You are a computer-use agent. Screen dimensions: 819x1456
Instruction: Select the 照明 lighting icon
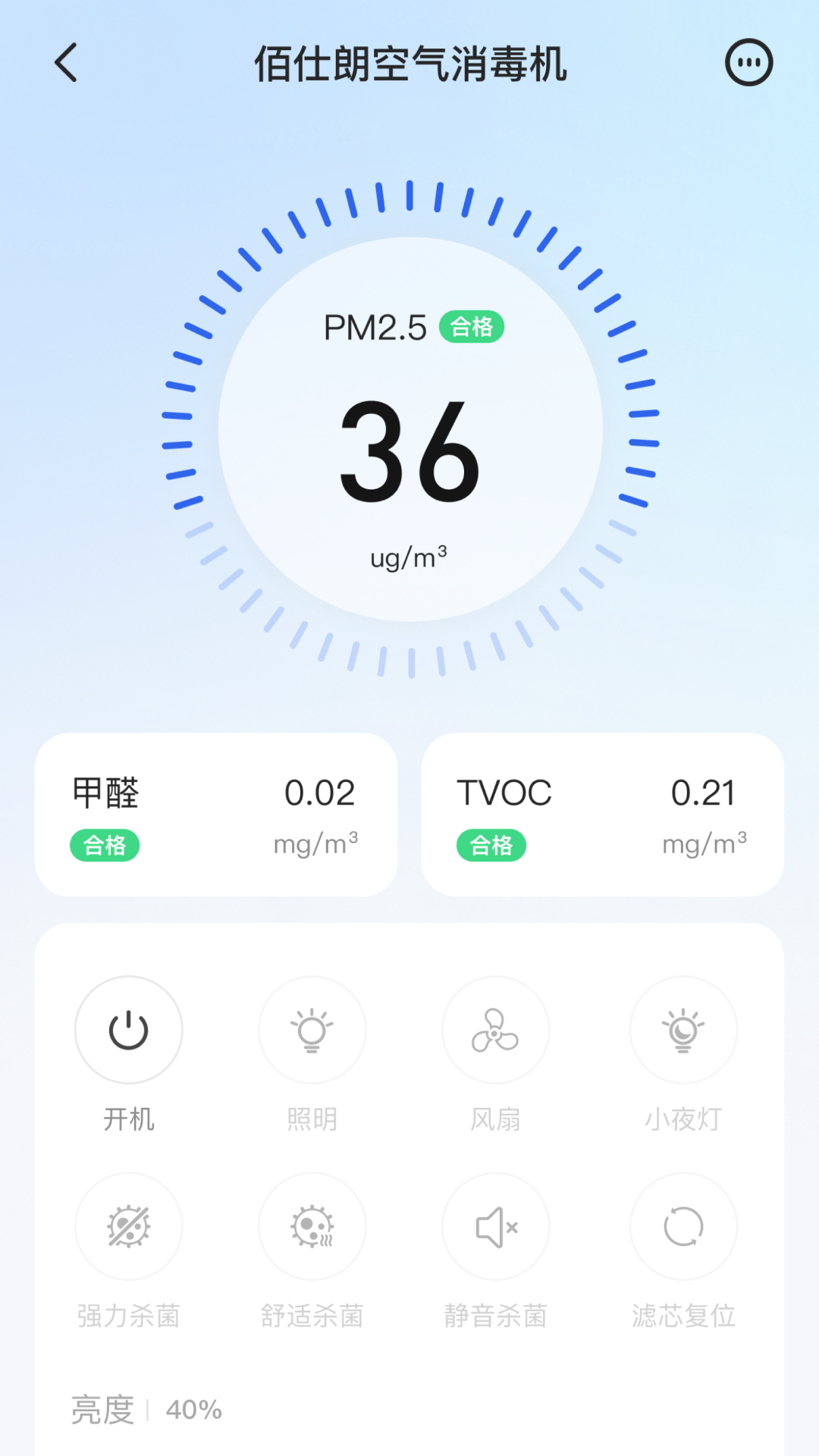(312, 1030)
